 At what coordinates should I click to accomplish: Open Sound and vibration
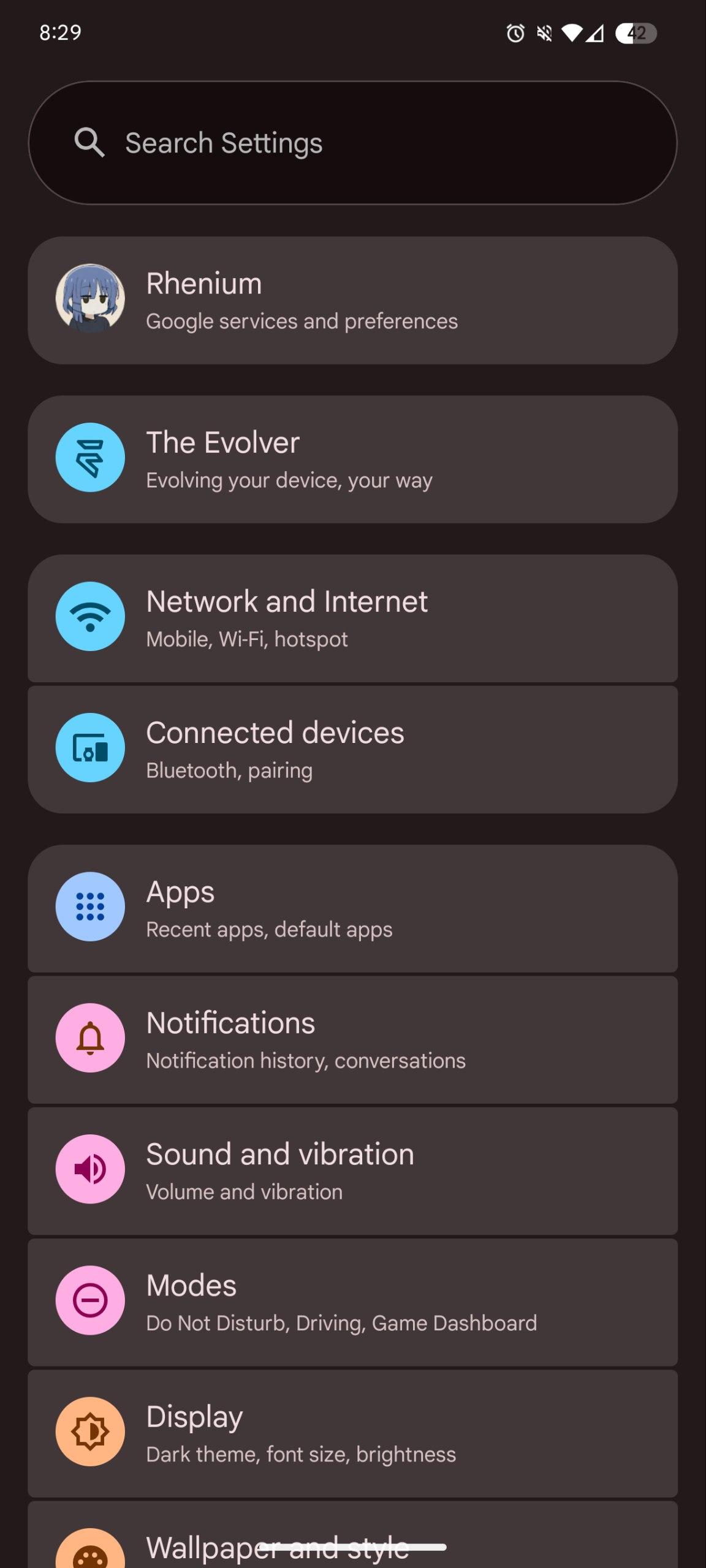(x=352, y=1170)
